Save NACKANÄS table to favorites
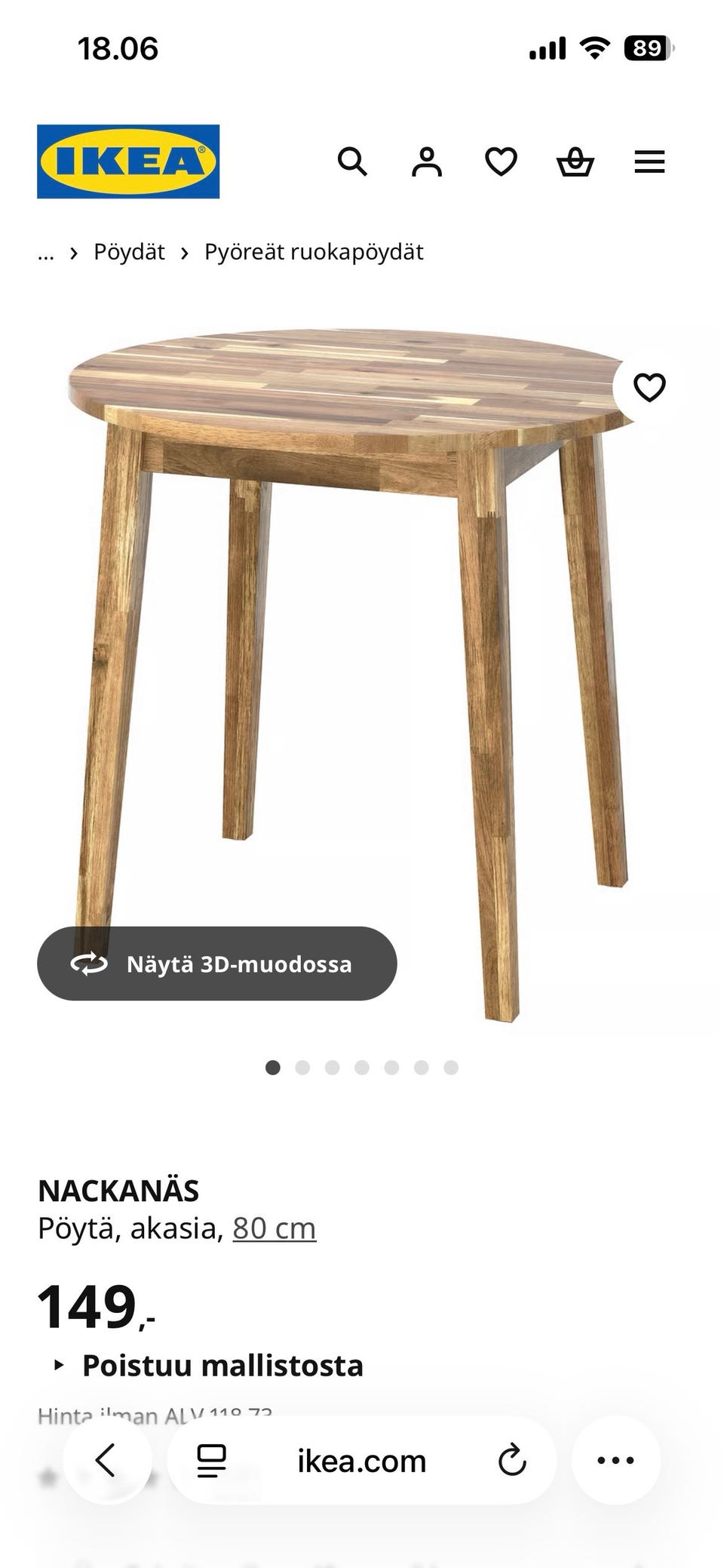The width and height of the screenshot is (724, 1568). [x=649, y=387]
